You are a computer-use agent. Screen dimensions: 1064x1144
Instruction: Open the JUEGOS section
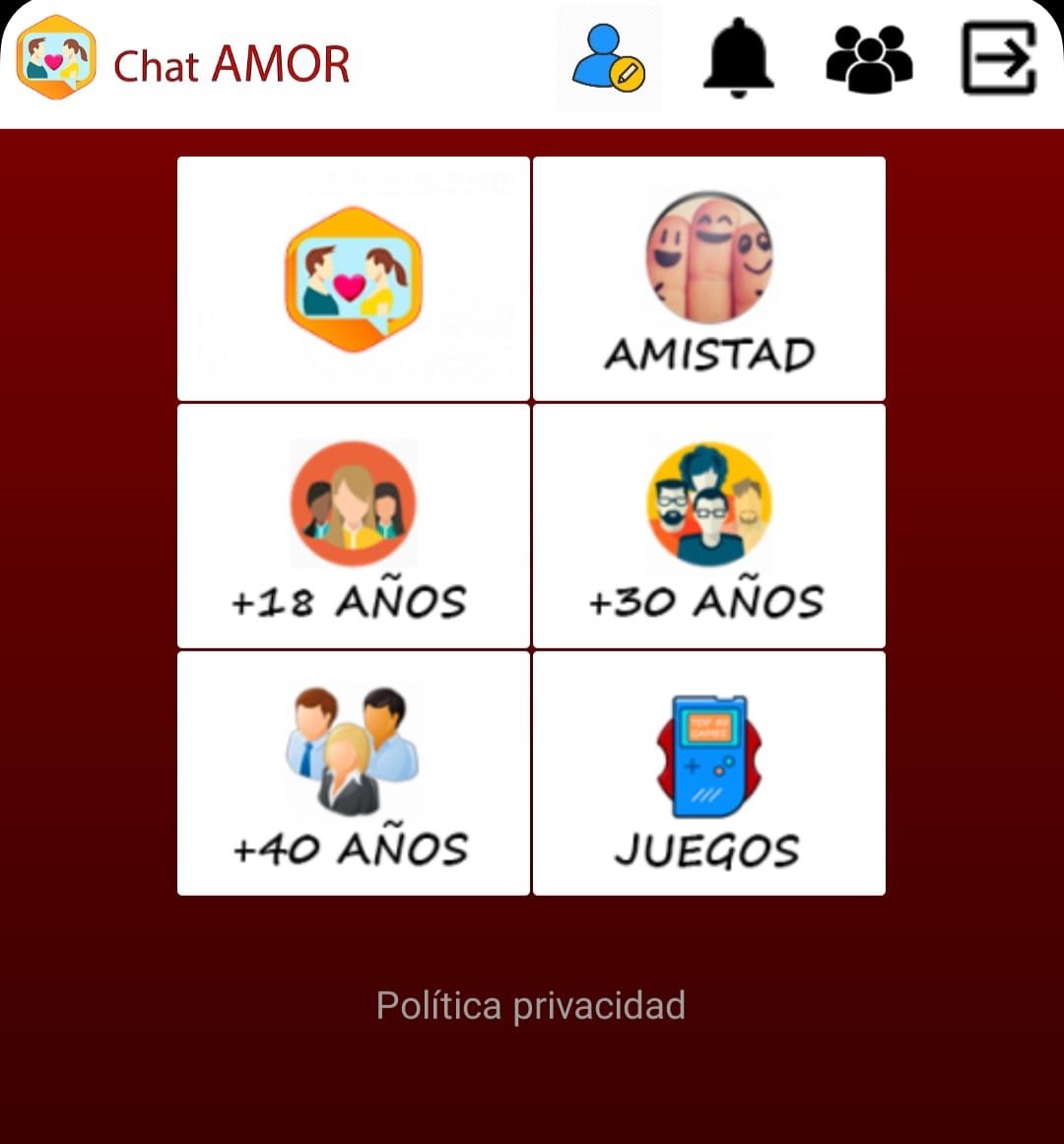point(709,774)
